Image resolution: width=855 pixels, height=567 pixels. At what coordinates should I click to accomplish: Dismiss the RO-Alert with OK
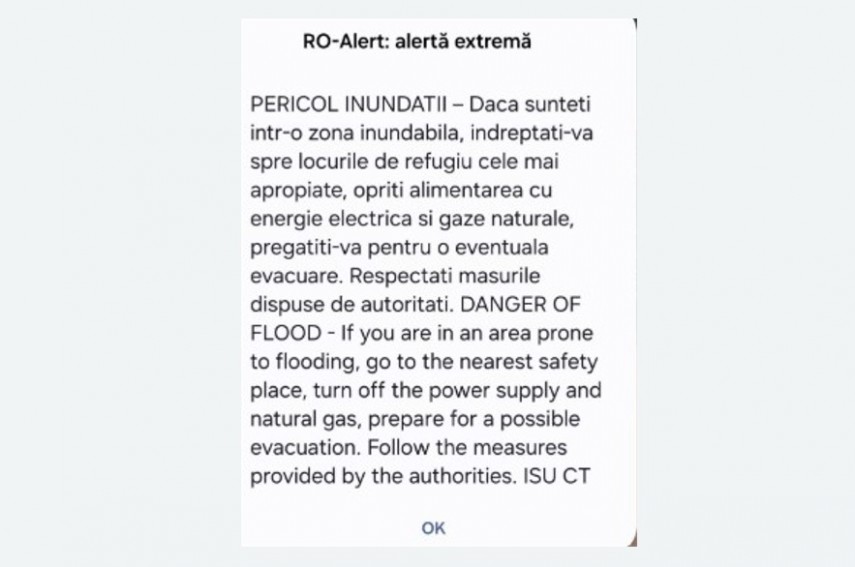[433, 528]
